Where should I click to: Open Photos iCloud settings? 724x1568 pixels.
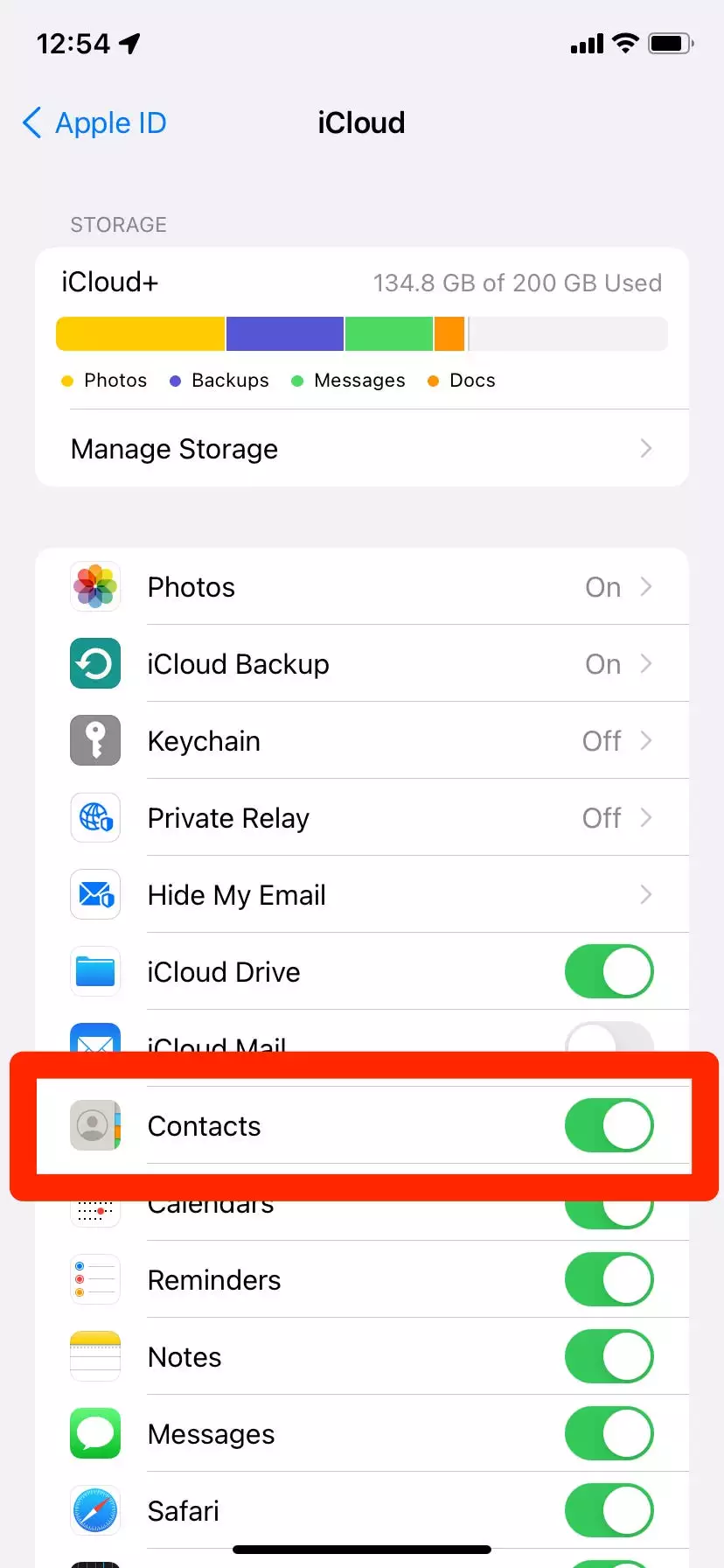tap(362, 587)
